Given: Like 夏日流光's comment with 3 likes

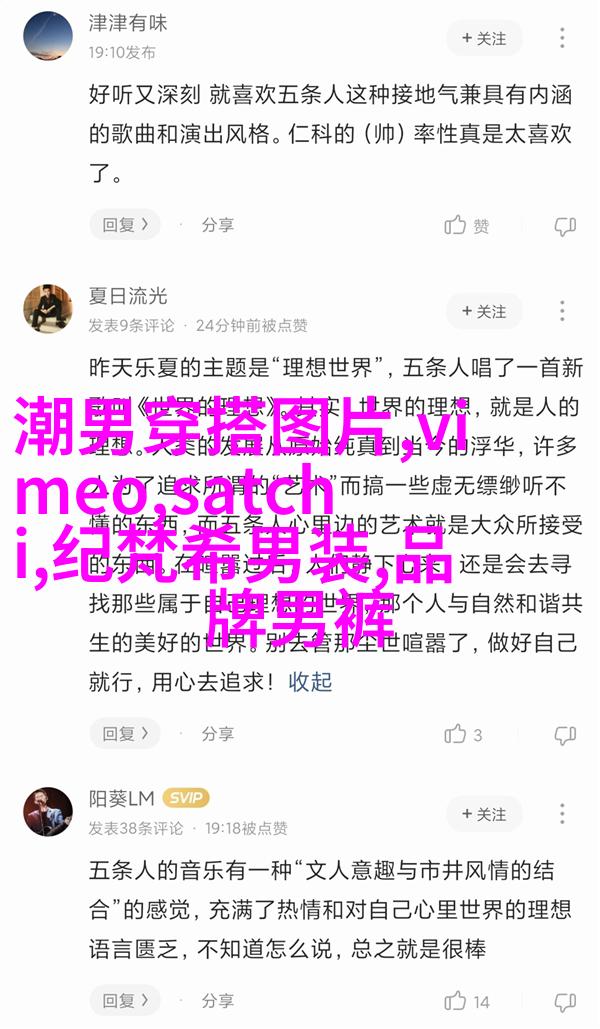Looking at the screenshot, I should (464, 733).
